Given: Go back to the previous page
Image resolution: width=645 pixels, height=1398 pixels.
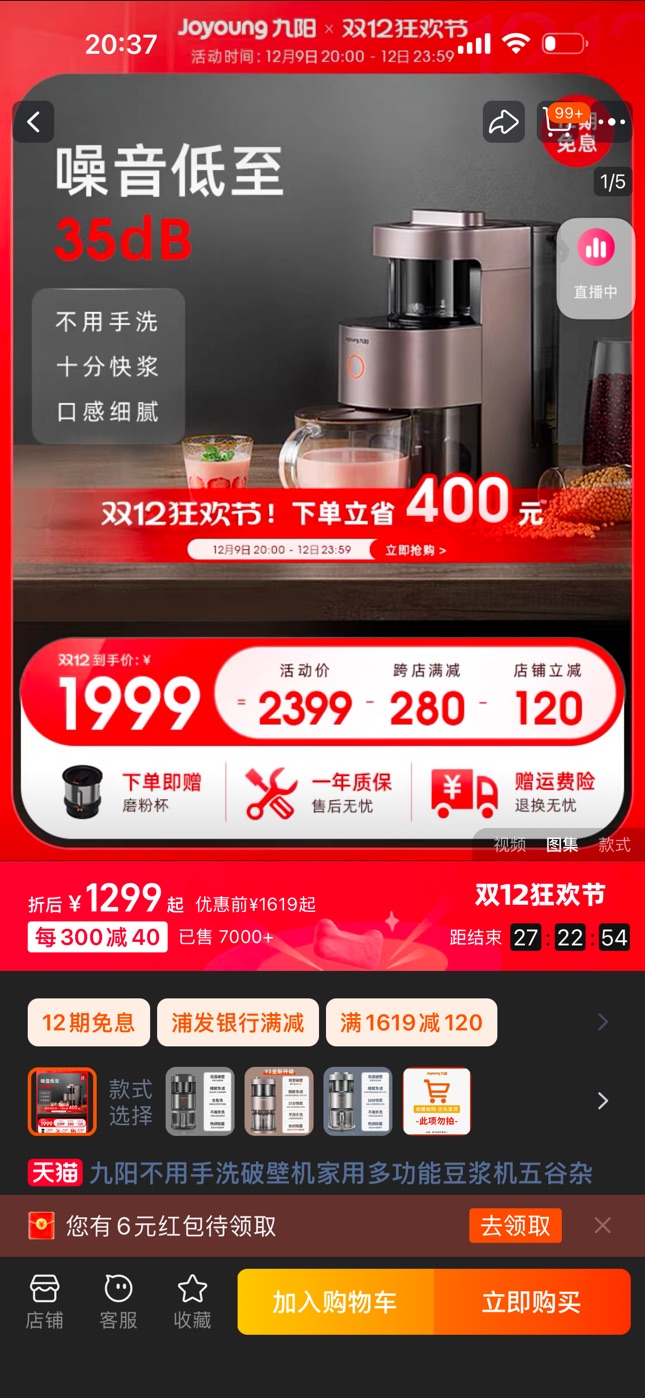Looking at the screenshot, I should pos(34,122).
